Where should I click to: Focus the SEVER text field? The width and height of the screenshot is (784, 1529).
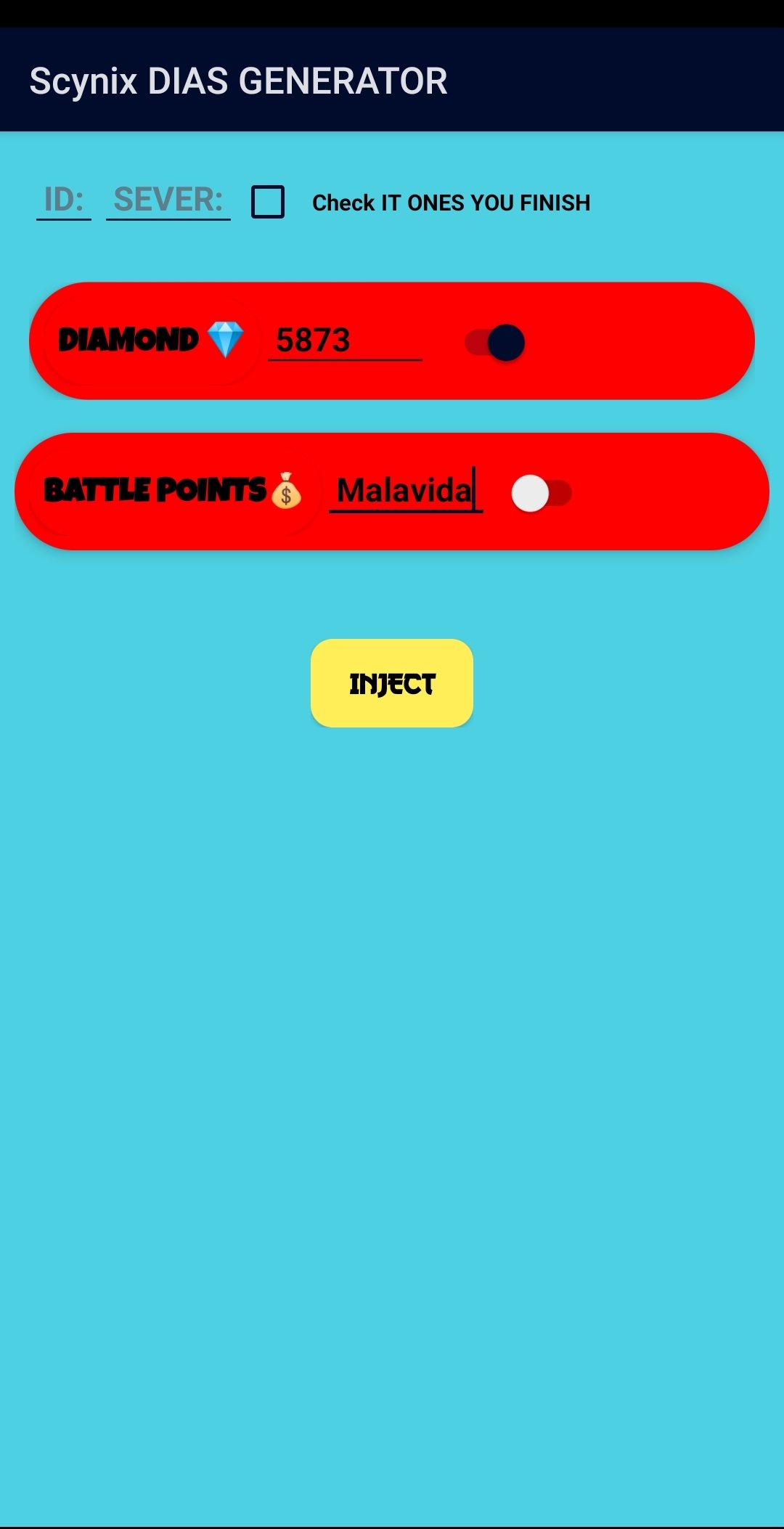click(x=168, y=200)
